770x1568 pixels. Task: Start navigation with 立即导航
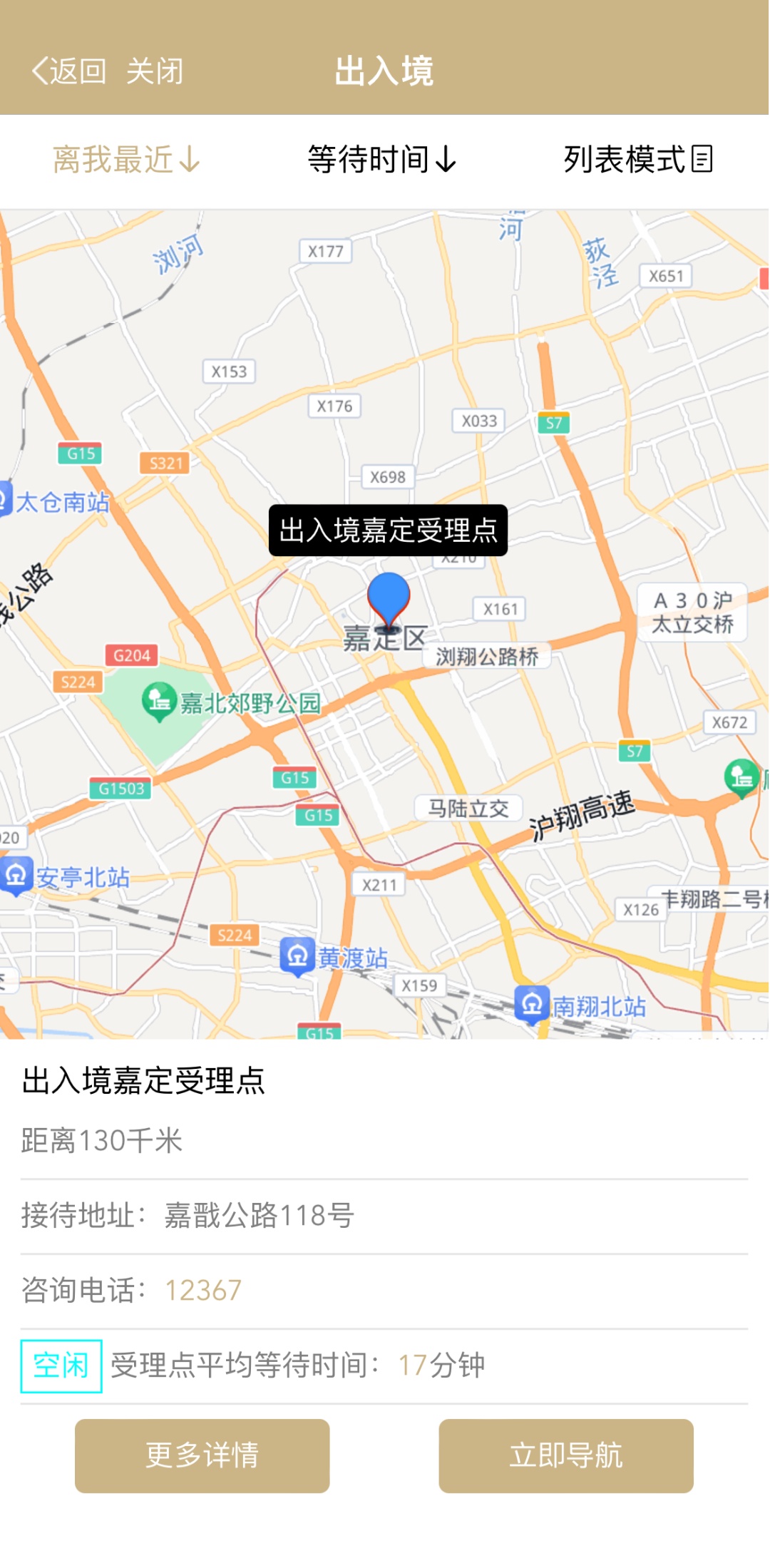[x=566, y=1455]
